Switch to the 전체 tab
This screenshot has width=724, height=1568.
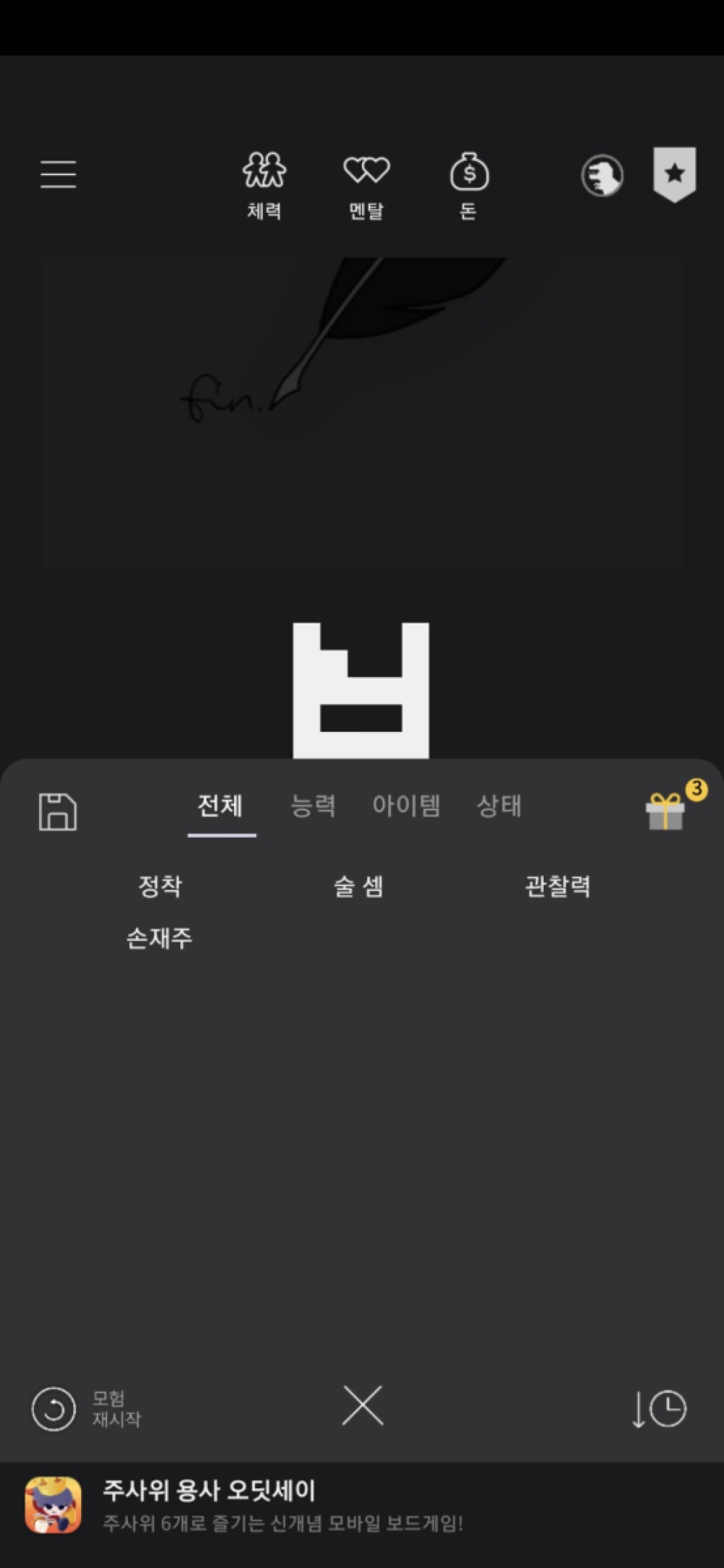221,806
